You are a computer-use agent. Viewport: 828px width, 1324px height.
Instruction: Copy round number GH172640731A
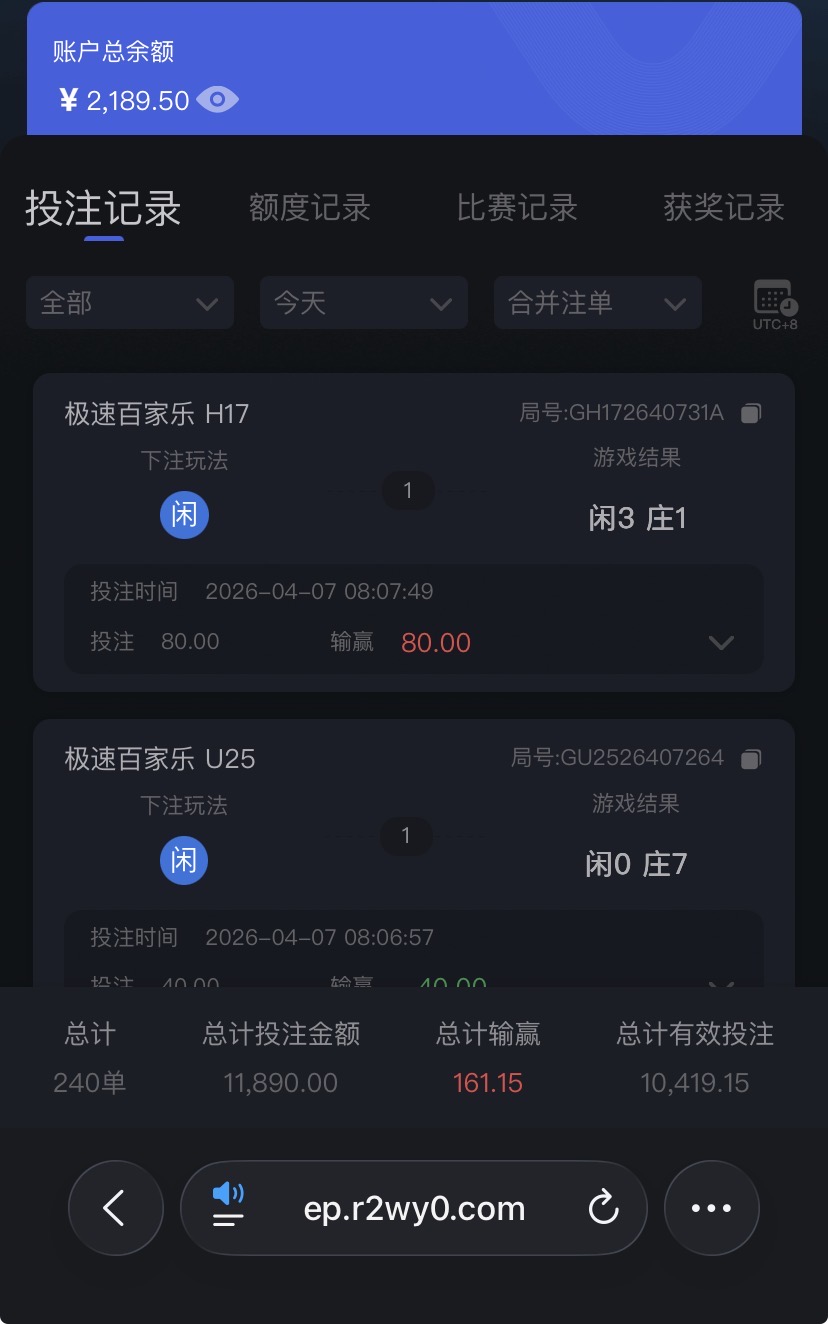pyautogui.click(x=751, y=413)
